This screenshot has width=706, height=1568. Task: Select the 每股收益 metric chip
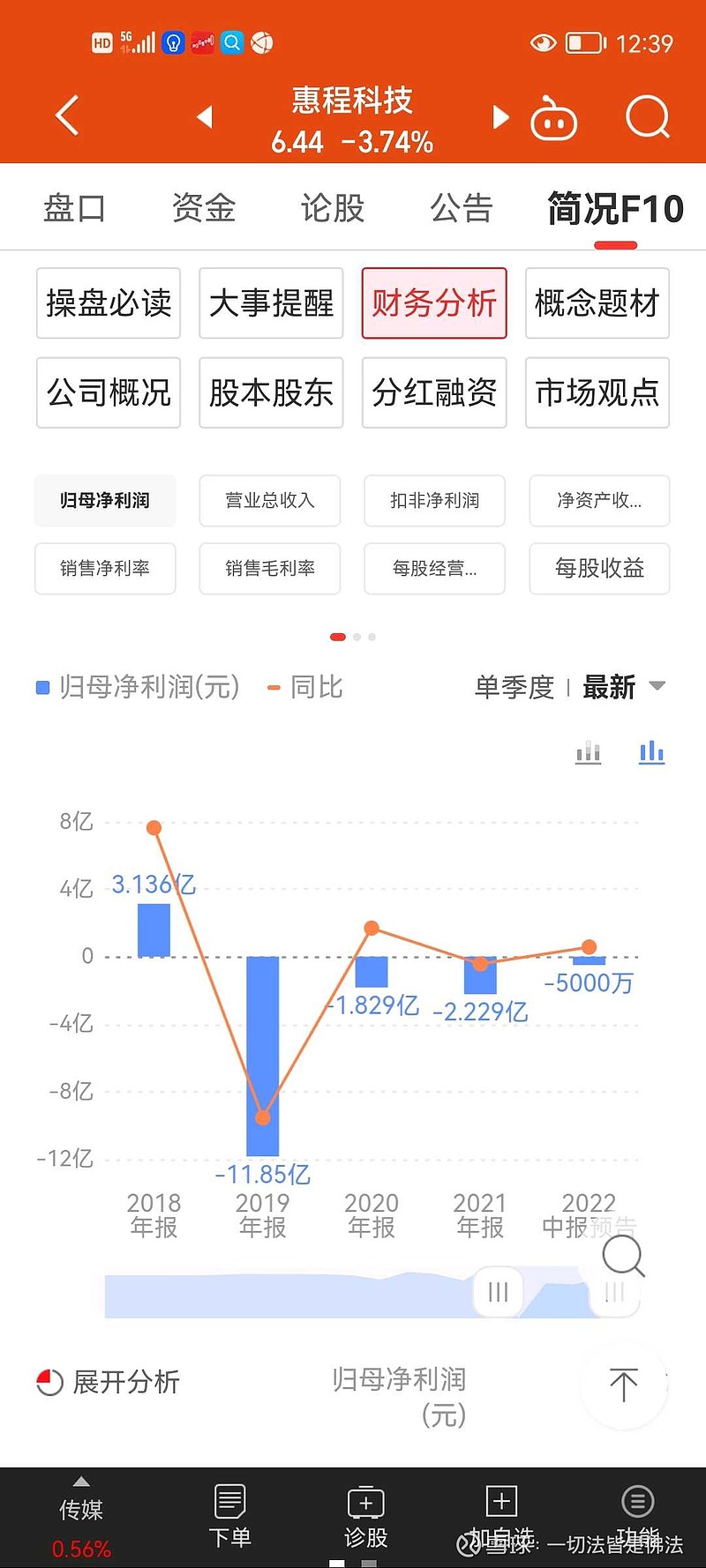[x=599, y=569]
